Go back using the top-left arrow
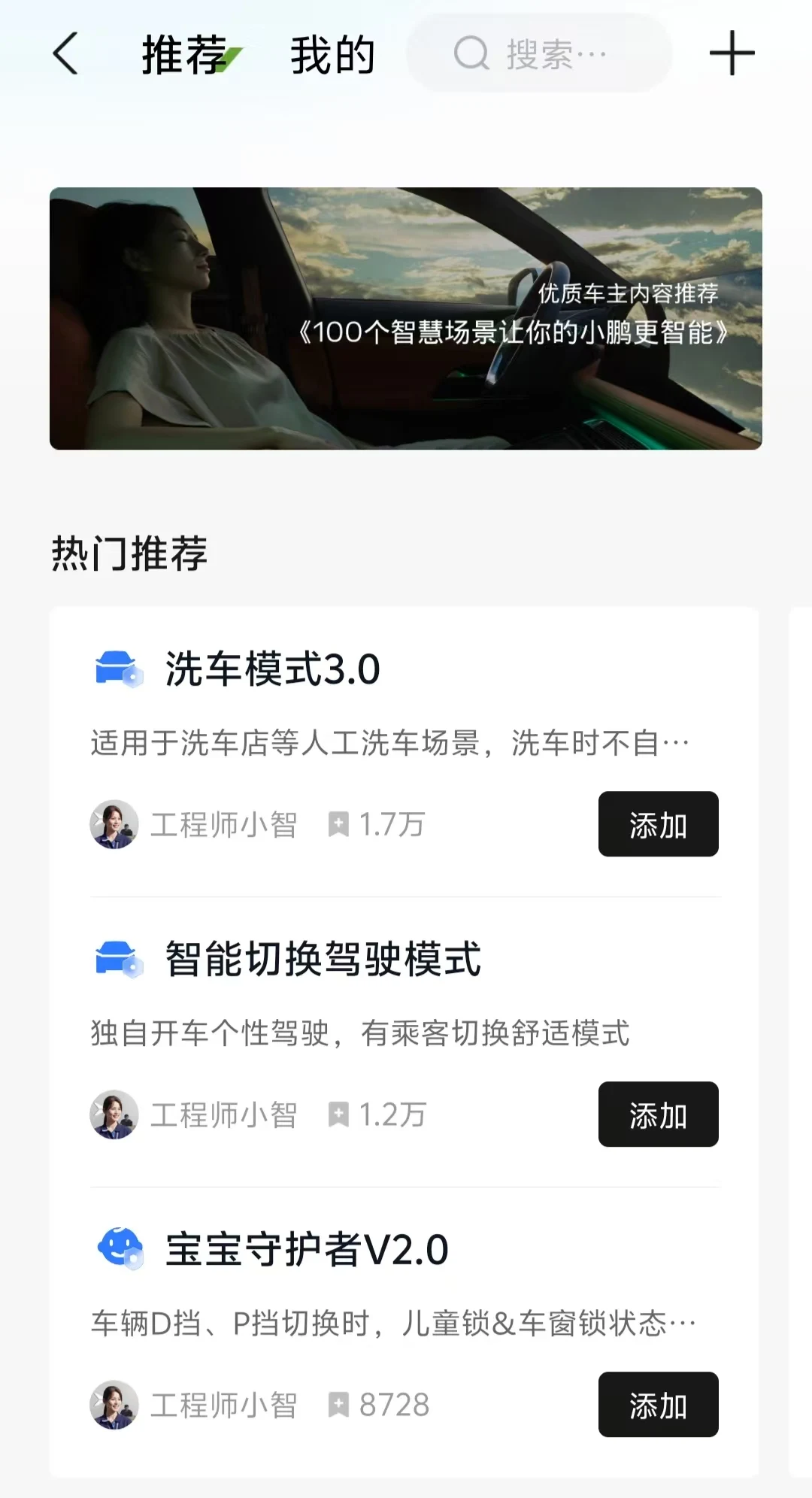 [66, 54]
